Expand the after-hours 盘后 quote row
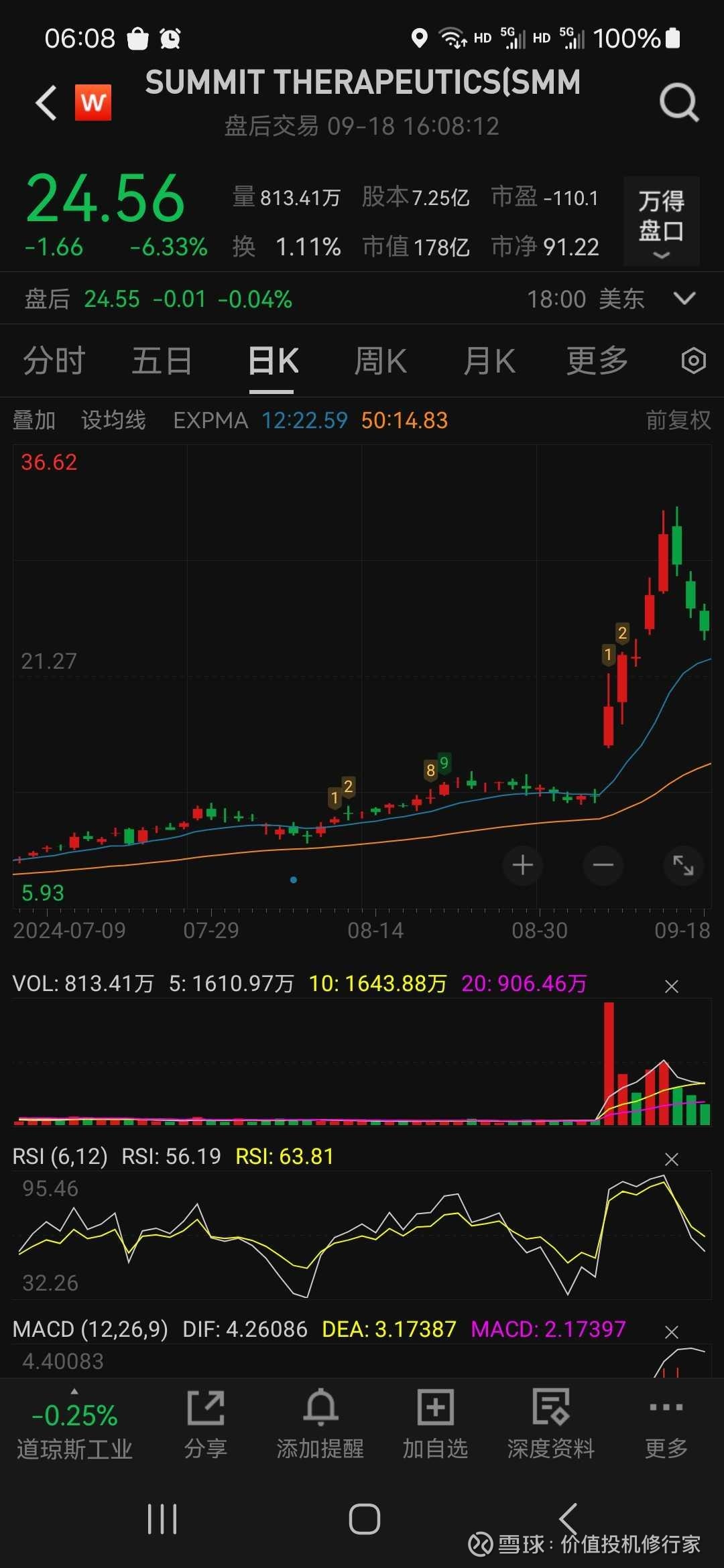724x1568 pixels. pyautogui.click(x=684, y=298)
